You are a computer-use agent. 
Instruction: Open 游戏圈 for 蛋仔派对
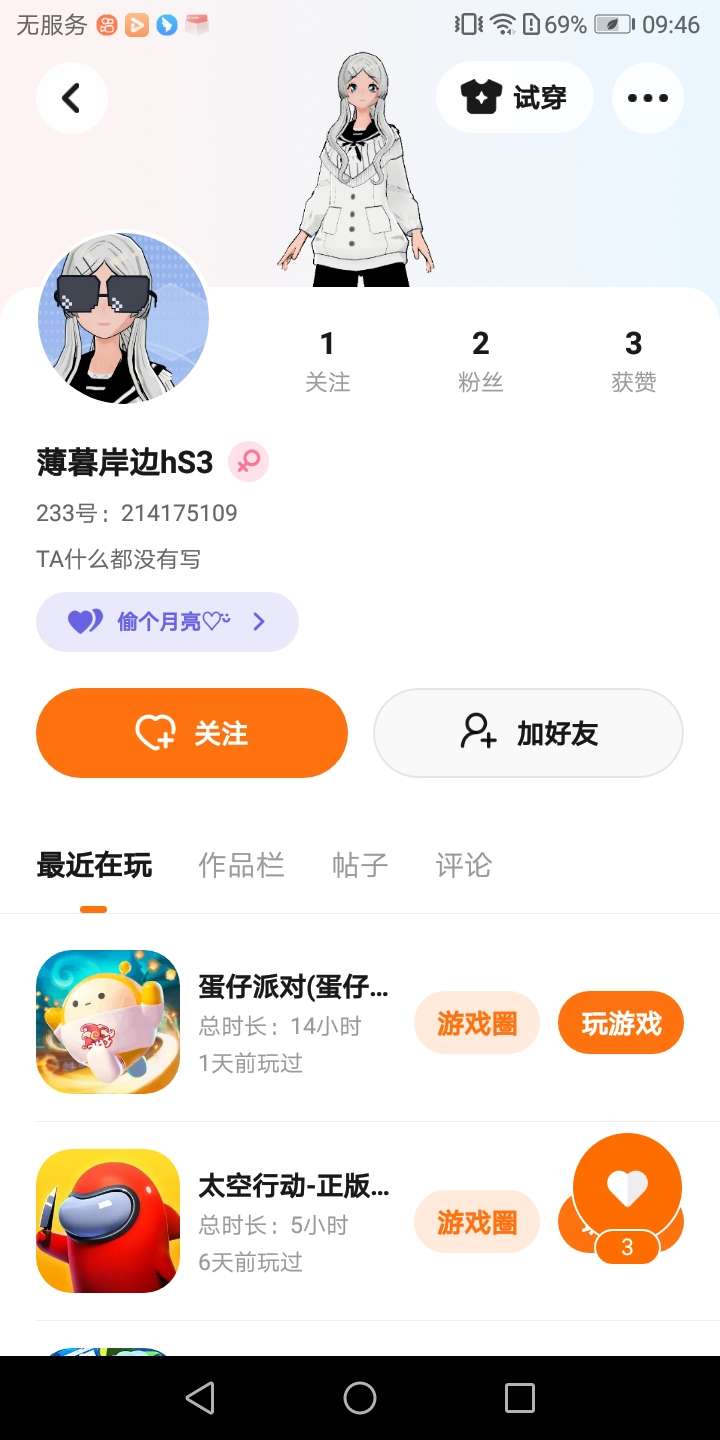click(477, 1023)
